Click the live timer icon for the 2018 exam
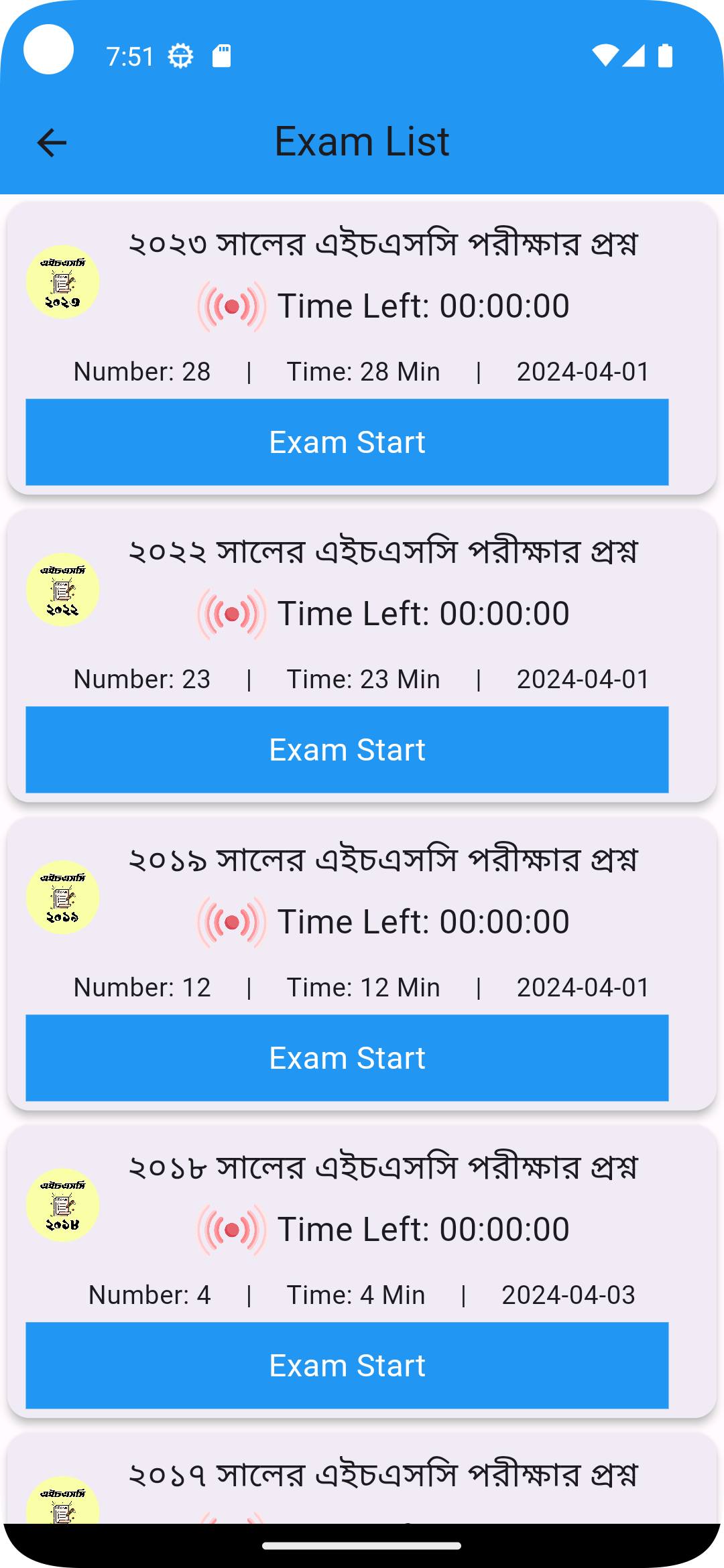This screenshot has width=724, height=1568. click(x=233, y=1228)
